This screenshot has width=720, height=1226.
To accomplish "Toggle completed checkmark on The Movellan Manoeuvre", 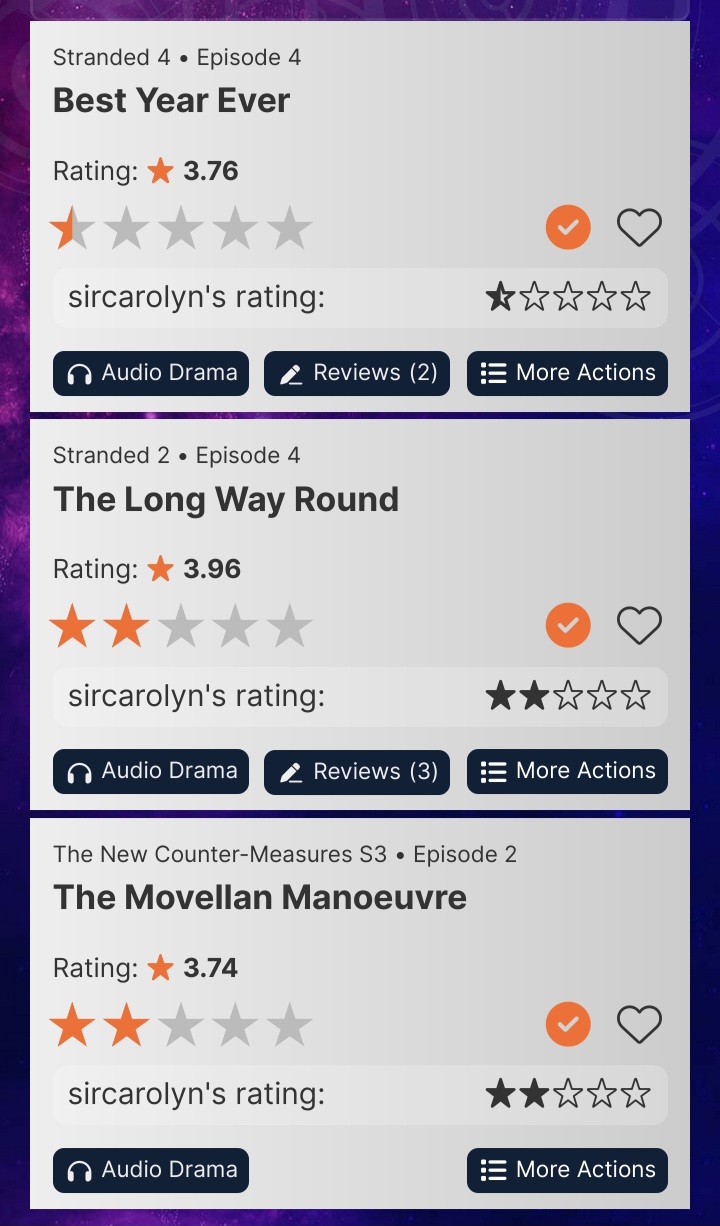I will click(568, 1025).
